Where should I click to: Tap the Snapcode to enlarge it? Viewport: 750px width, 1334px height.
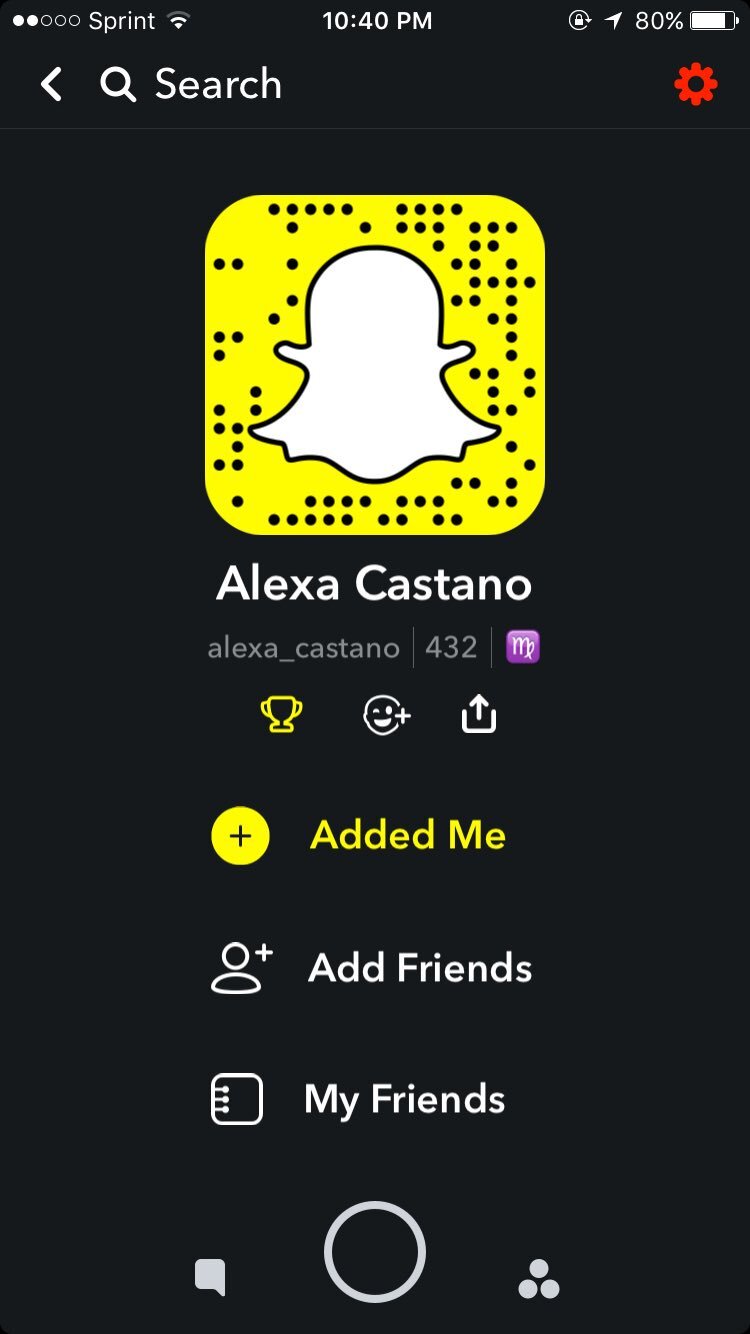tap(375, 365)
